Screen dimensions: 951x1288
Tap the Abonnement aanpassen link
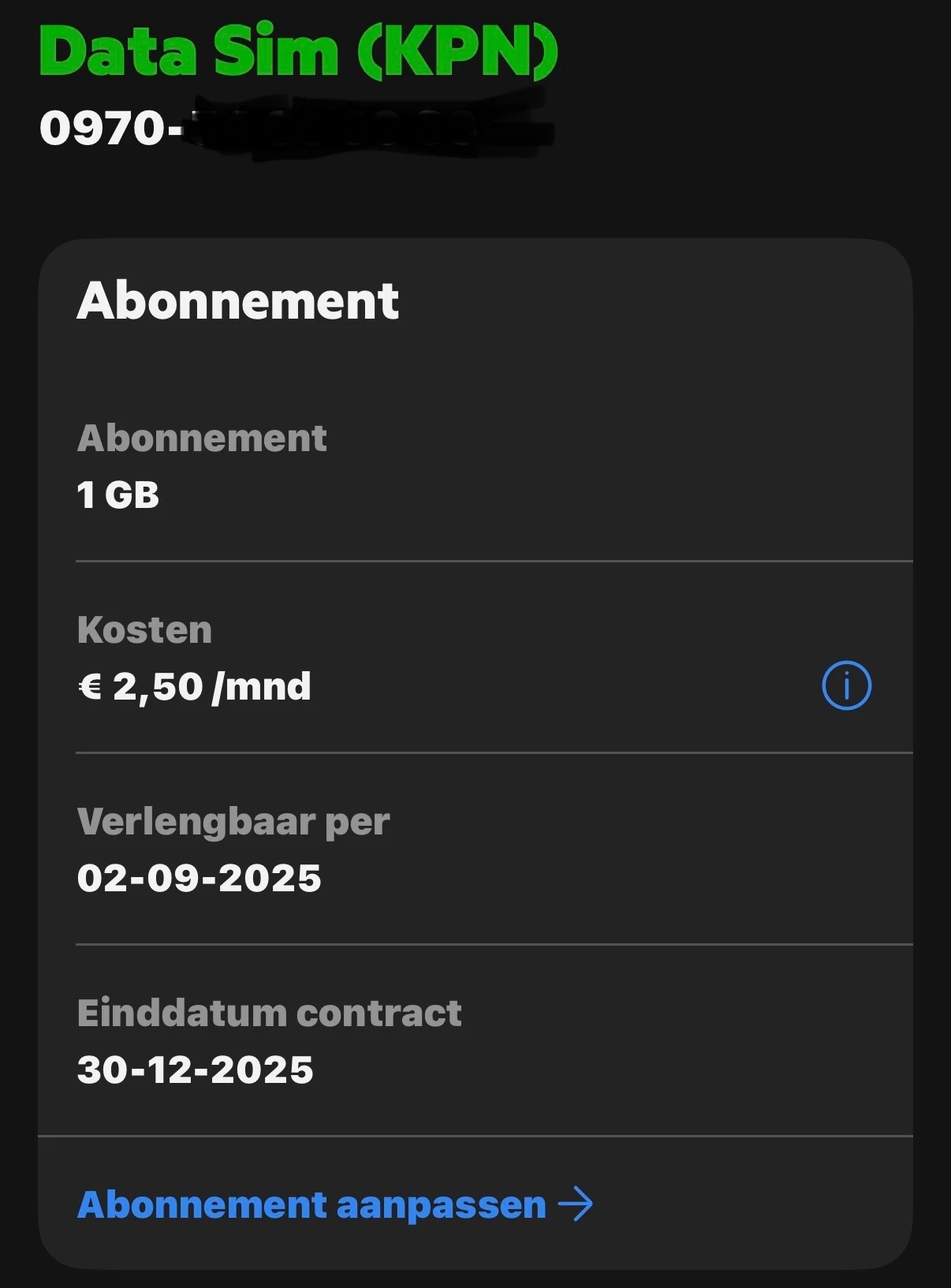coord(334,1204)
